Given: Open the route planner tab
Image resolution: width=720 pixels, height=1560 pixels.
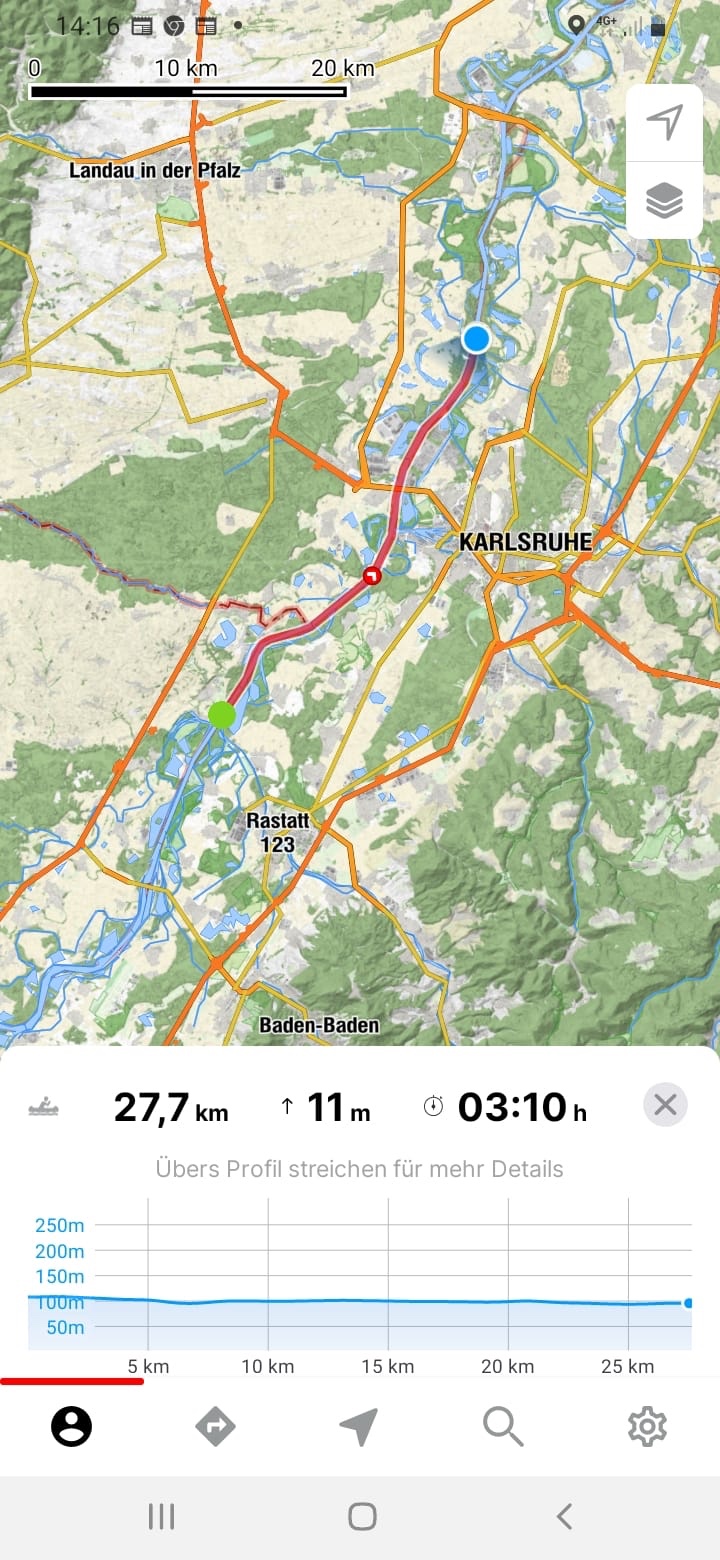Looking at the screenshot, I should pyautogui.click(x=216, y=1427).
